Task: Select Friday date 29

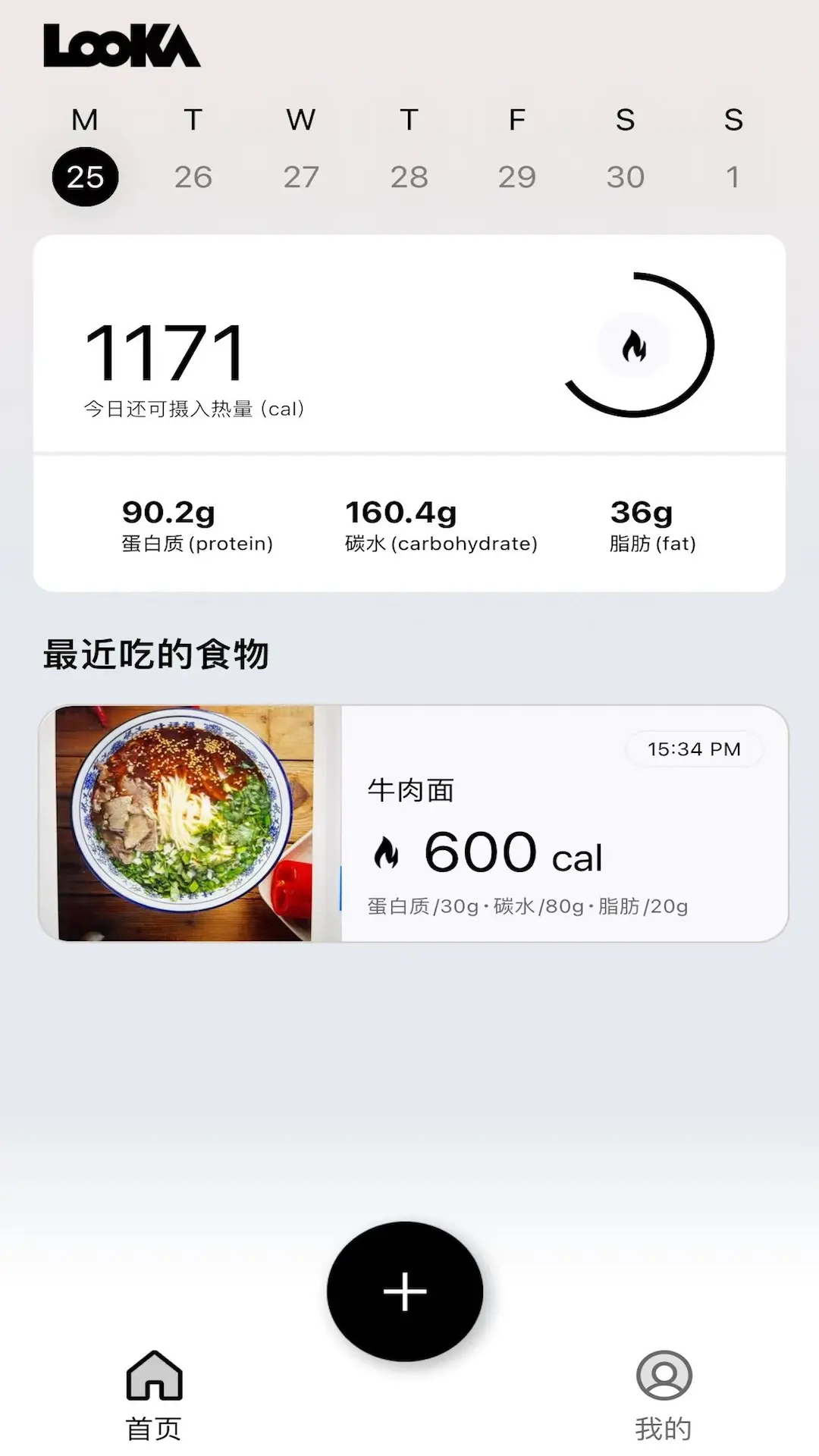Action: click(517, 176)
